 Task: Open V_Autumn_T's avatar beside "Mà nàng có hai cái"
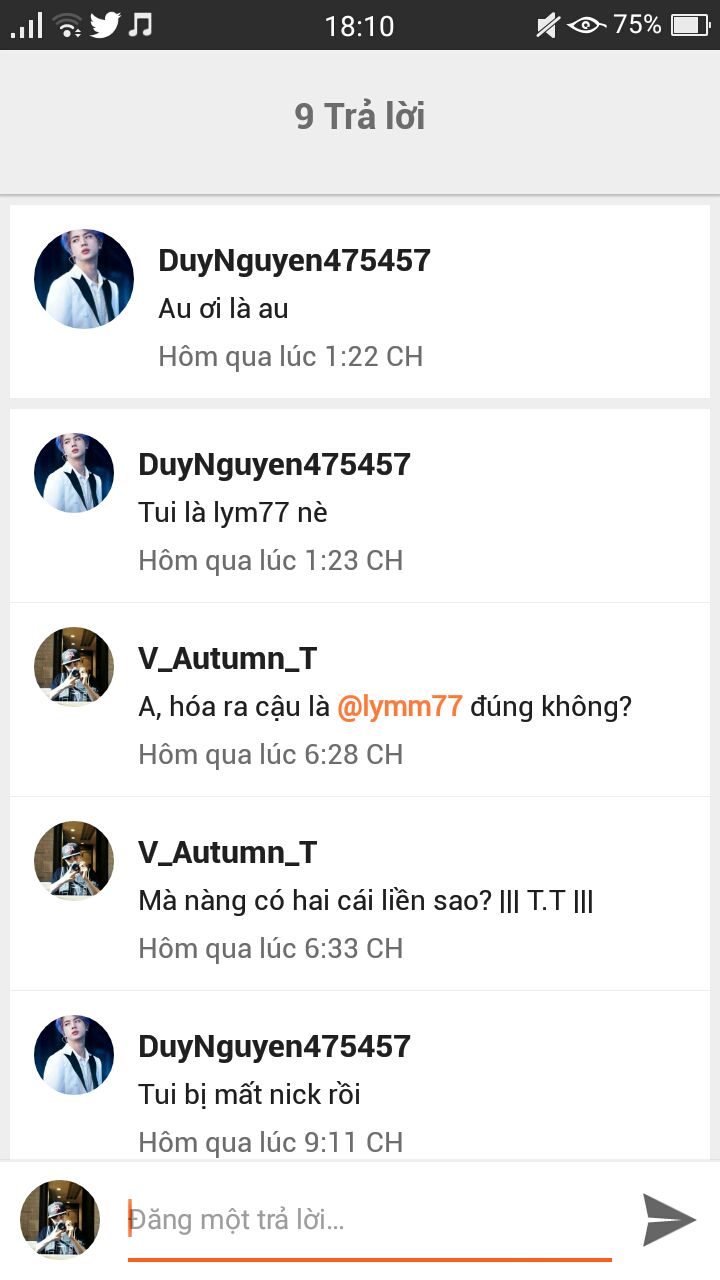pyautogui.click(x=74, y=861)
